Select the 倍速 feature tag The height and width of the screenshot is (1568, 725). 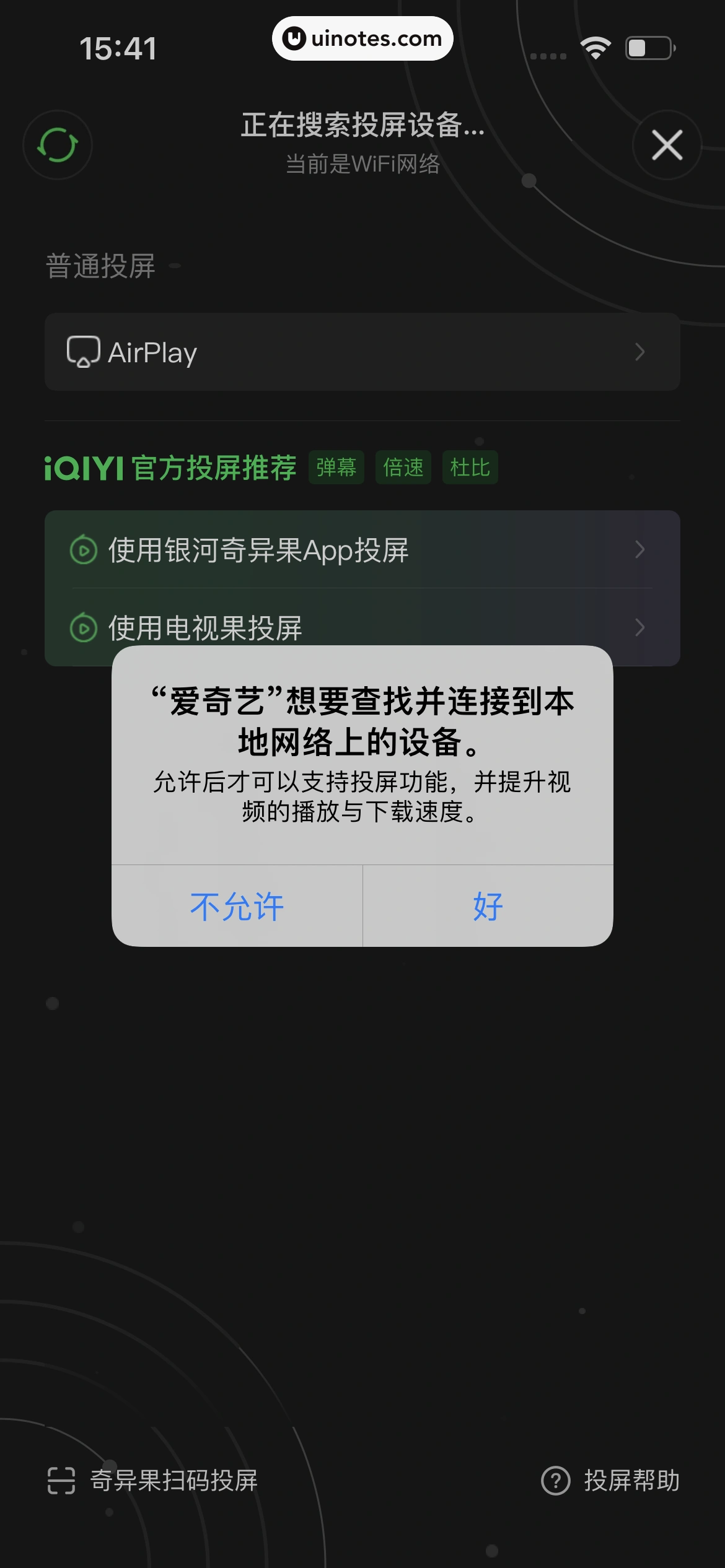coord(403,469)
